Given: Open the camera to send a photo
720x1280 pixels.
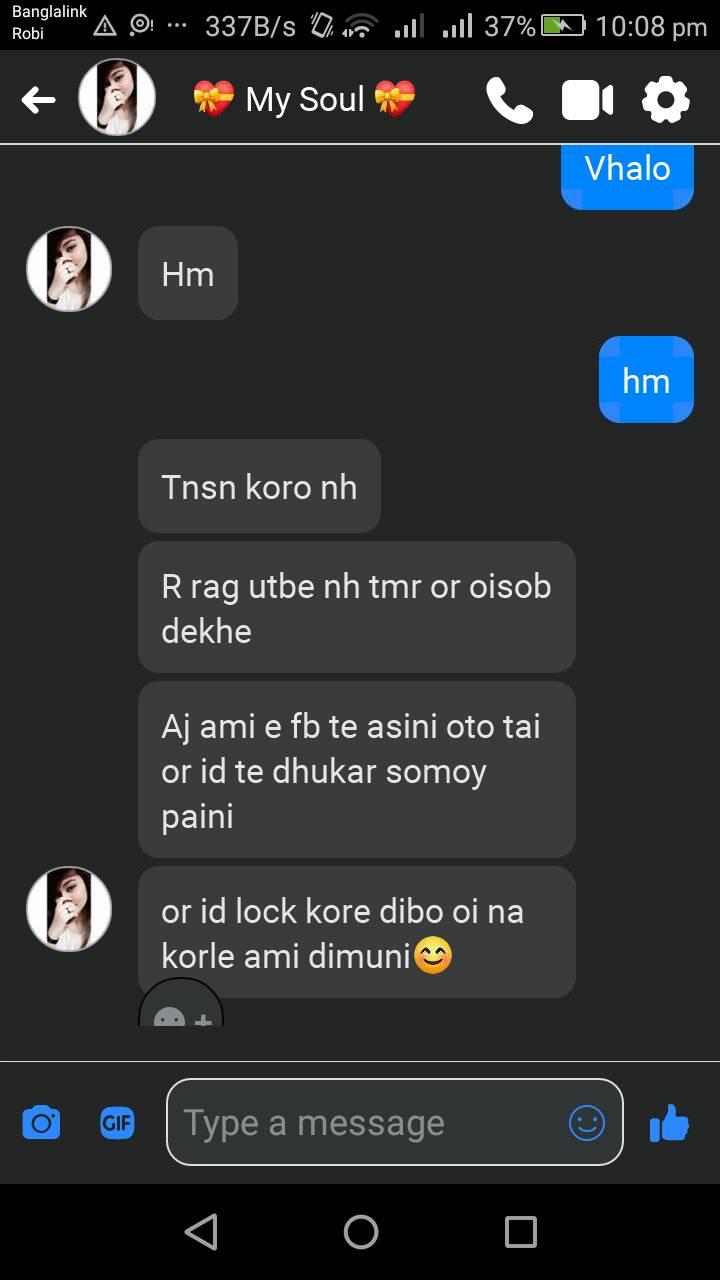Looking at the screenshot, I should click(41, 1122).
